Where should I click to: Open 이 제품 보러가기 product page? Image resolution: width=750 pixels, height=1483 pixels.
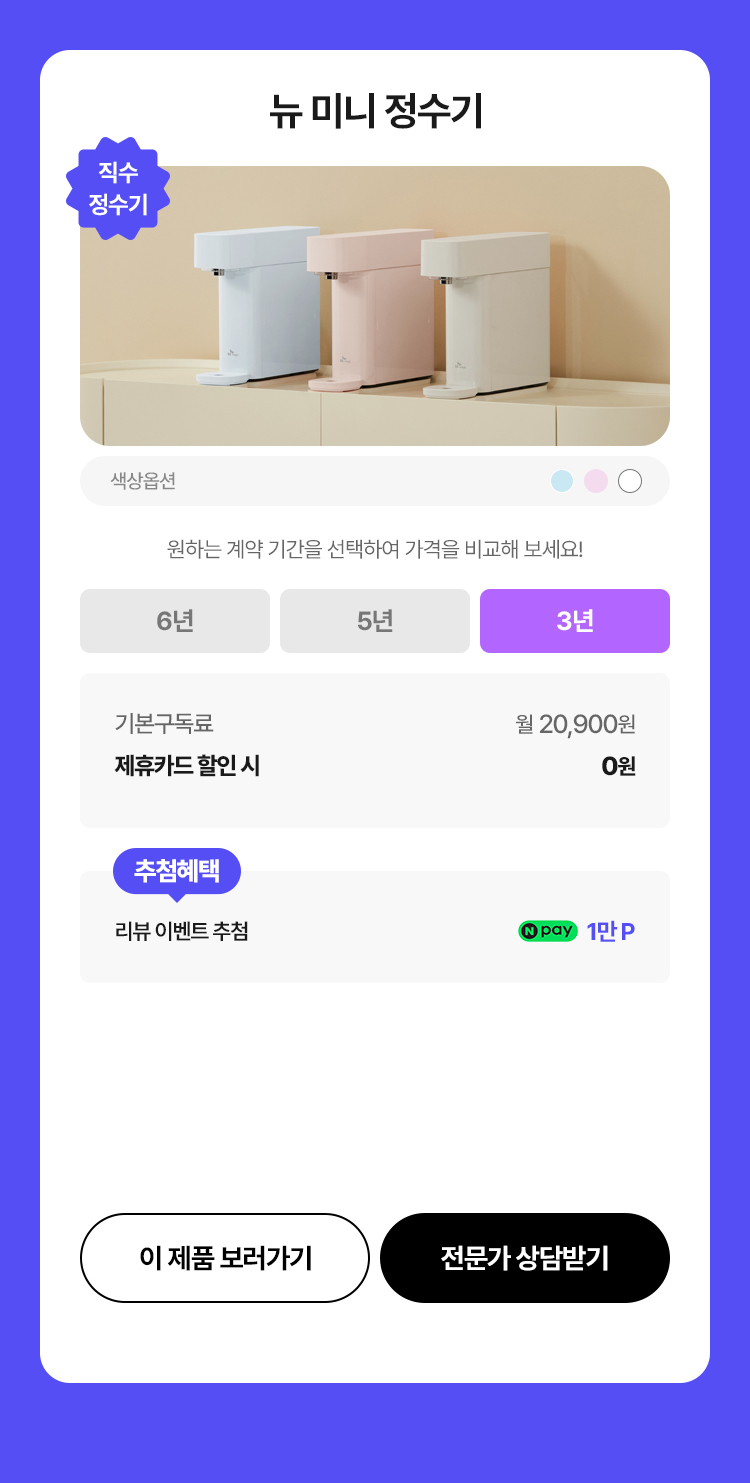coord(225,1258)
